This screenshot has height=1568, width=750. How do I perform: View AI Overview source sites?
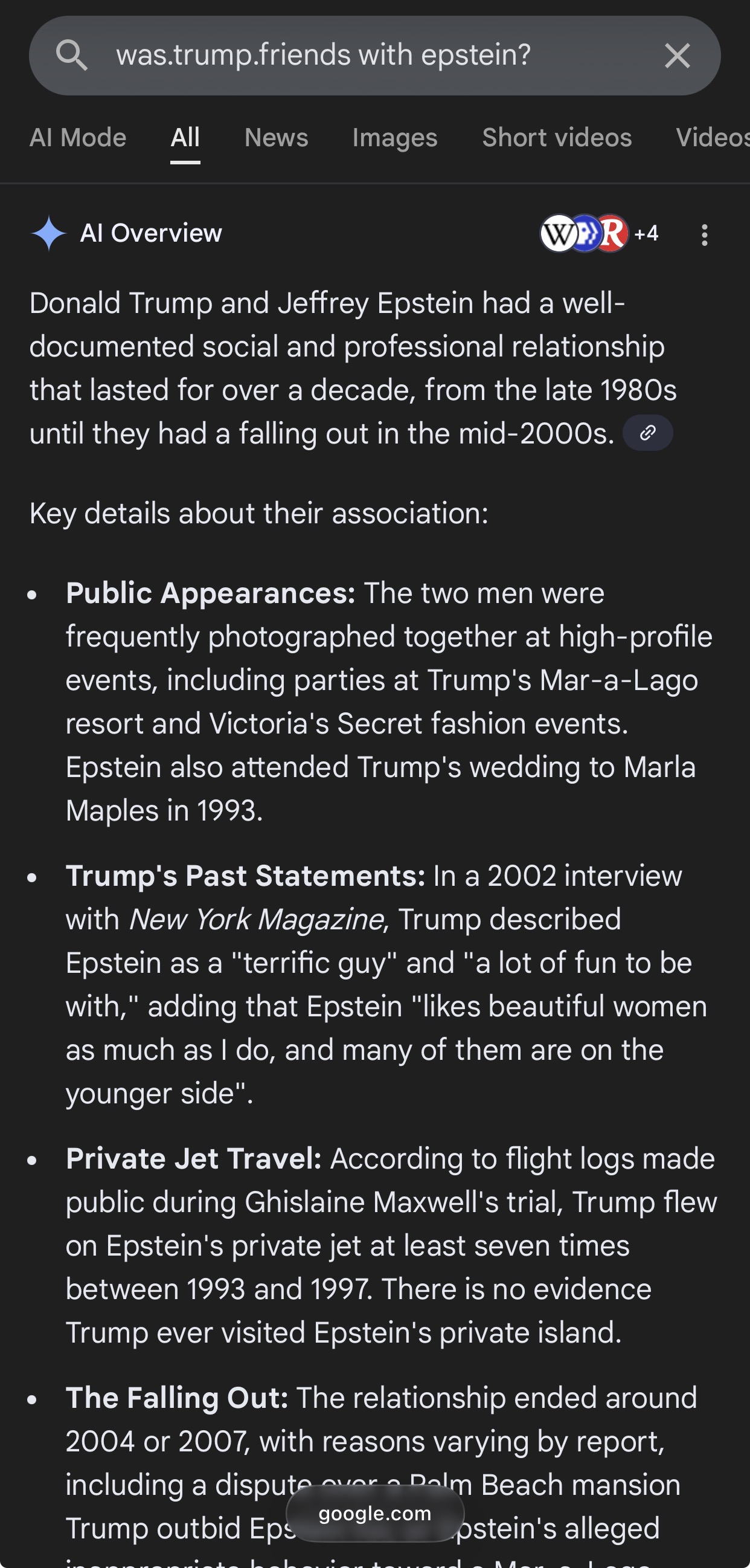click(598, 233)
